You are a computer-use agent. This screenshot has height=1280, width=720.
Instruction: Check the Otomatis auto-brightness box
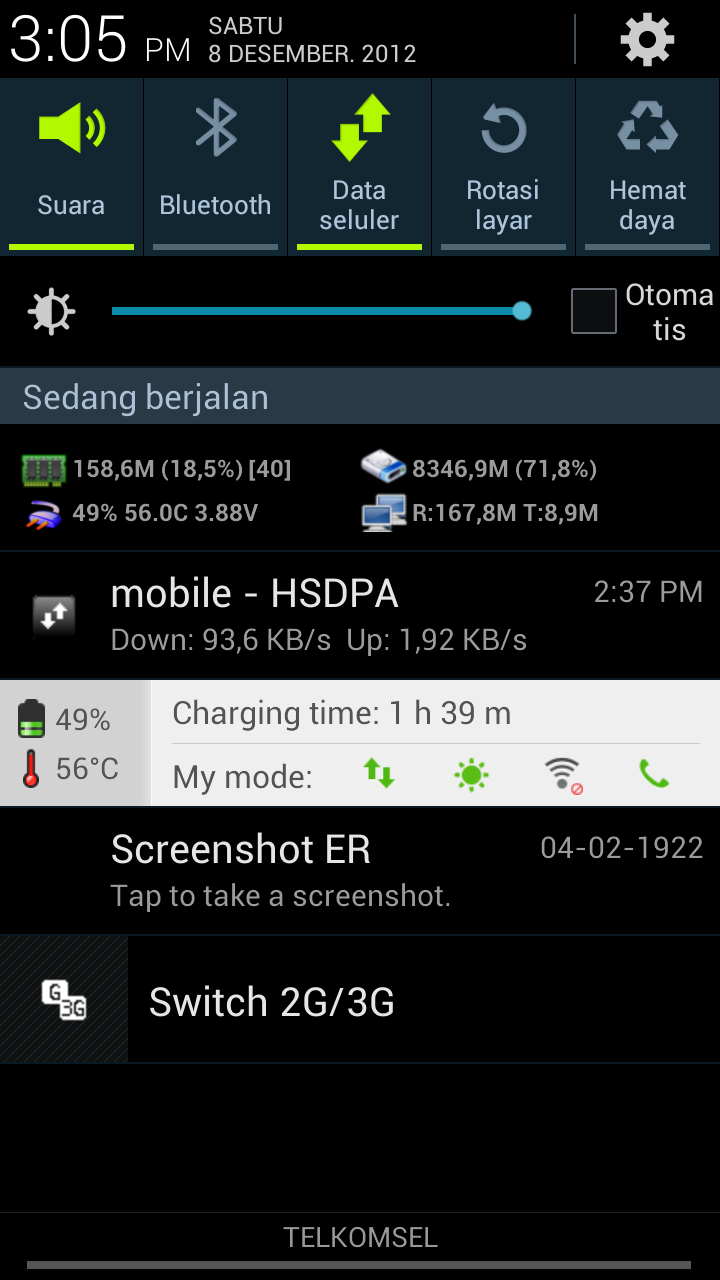593,311
